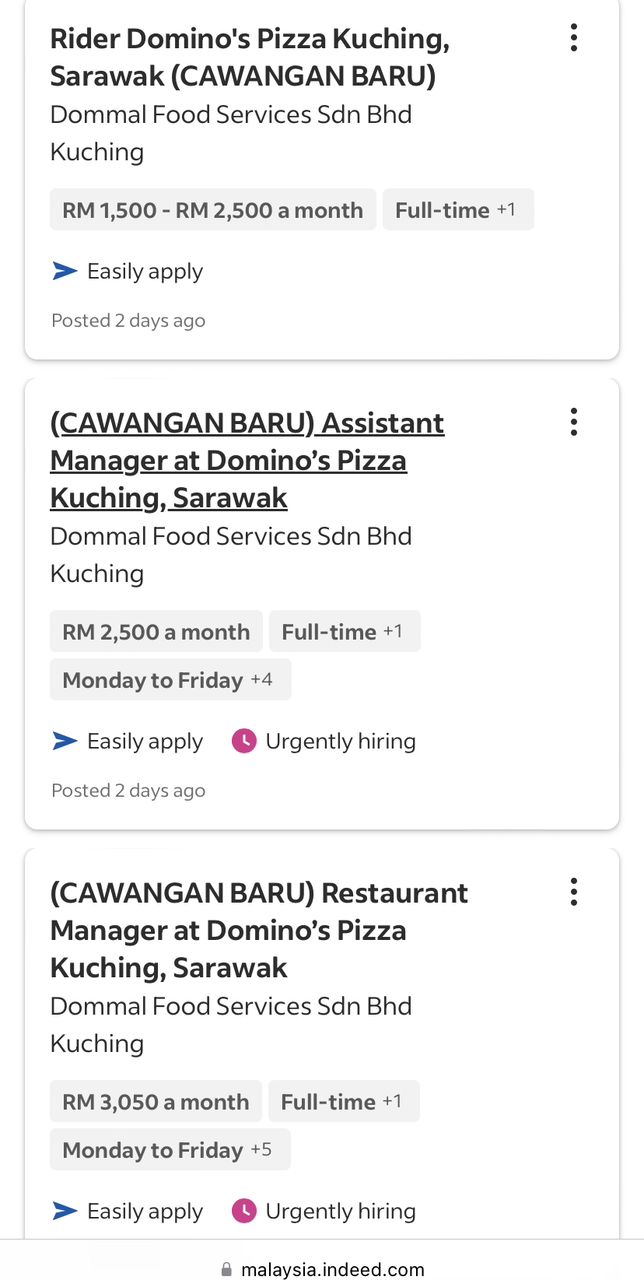Tap the three-dot menu on Restaurant Manager job
The width and height of the screenshot is (644, 1280).
[x=574, y=892]
